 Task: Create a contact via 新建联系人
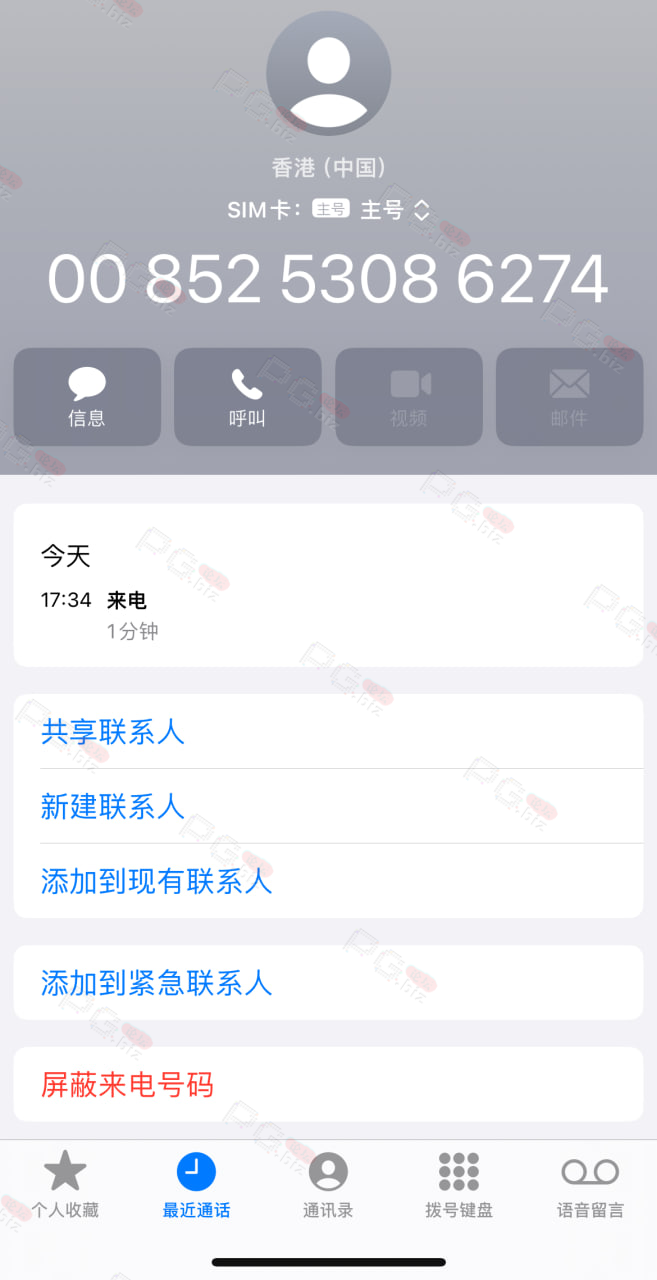pyautogui.click(x=328, y=806)
